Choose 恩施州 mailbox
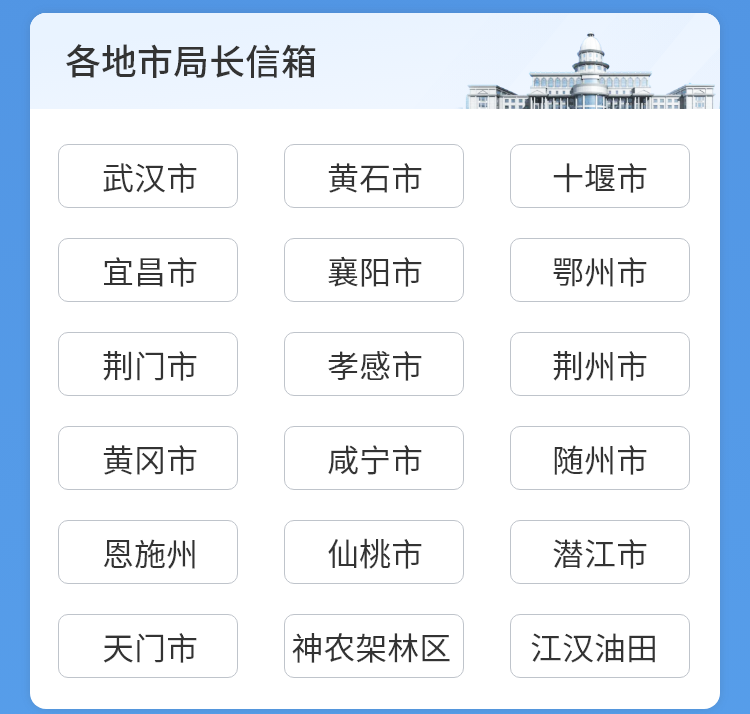Image resolution: width=750 pixels, height=714 pixels. (148, 553)
